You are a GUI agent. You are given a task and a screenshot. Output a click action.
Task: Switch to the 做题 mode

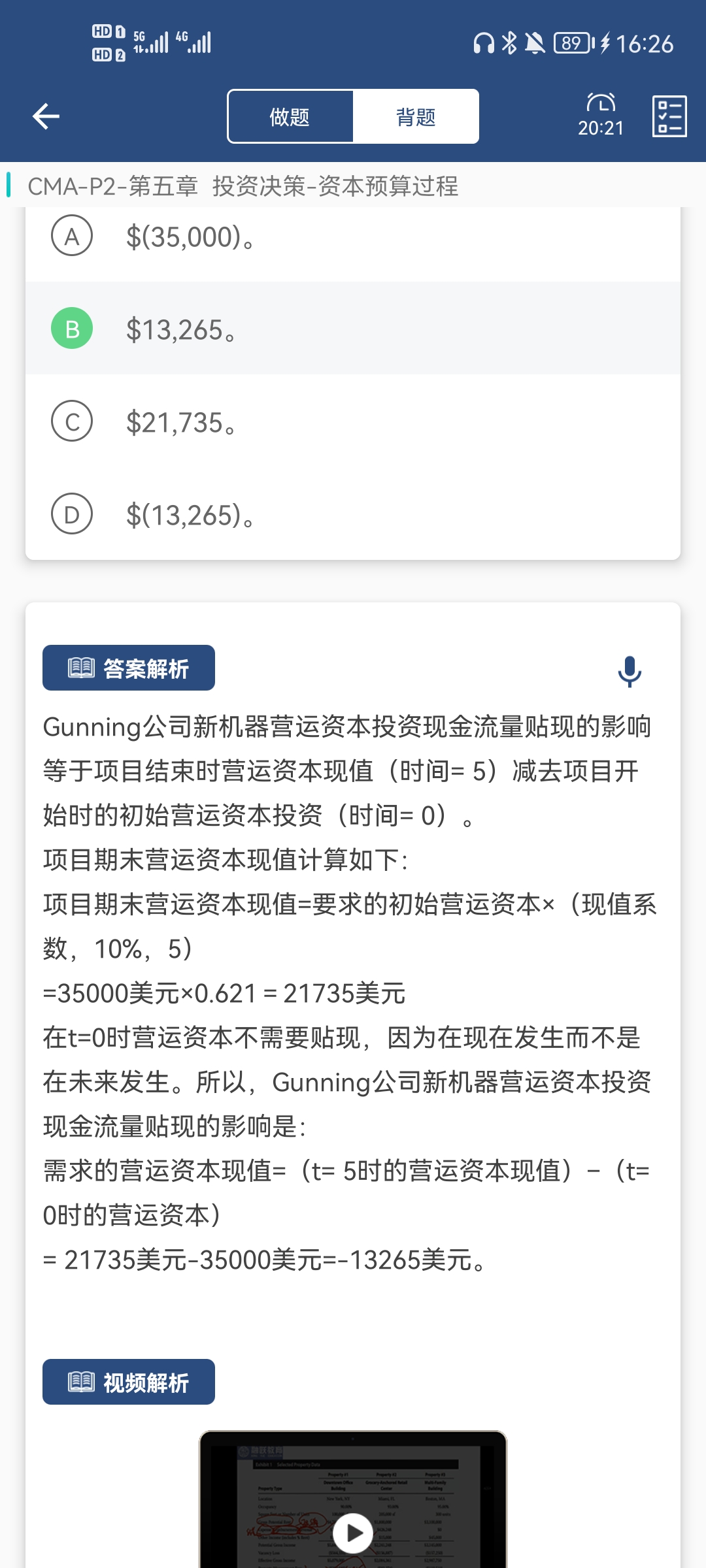coord(290,117)
